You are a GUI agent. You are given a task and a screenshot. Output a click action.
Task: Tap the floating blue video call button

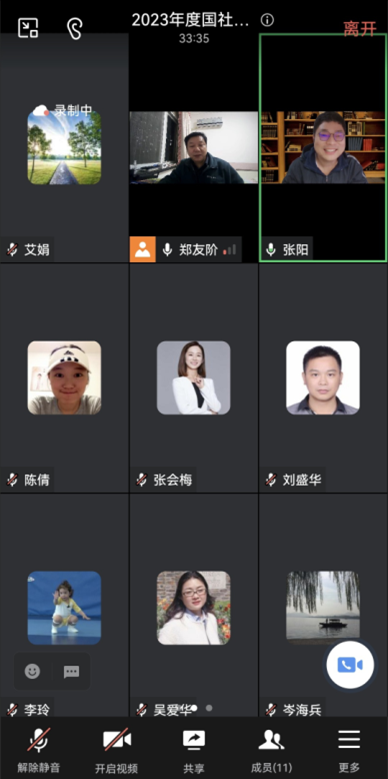[350, 665]
